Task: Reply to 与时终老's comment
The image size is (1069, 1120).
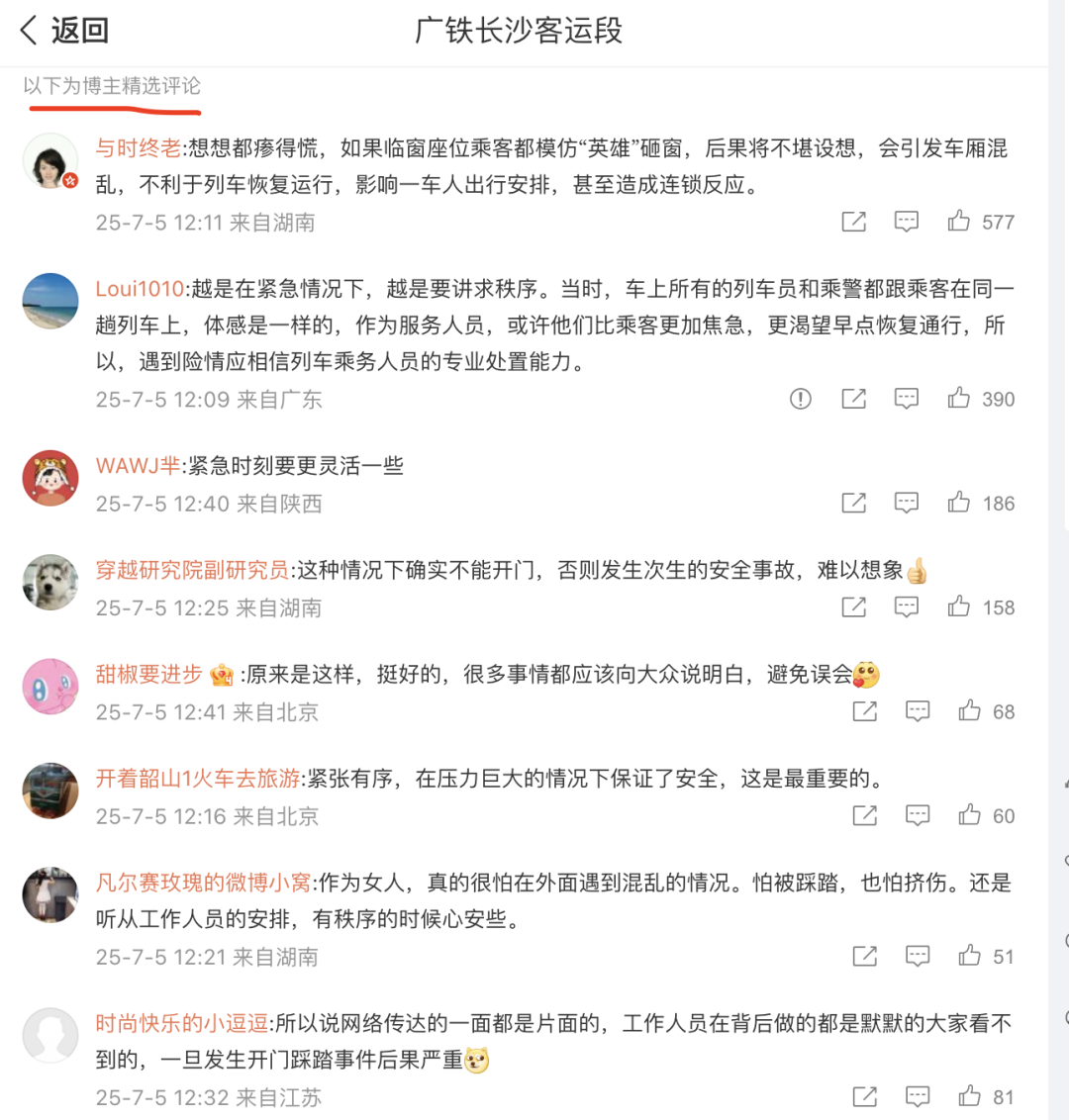Action: (906, 222)
